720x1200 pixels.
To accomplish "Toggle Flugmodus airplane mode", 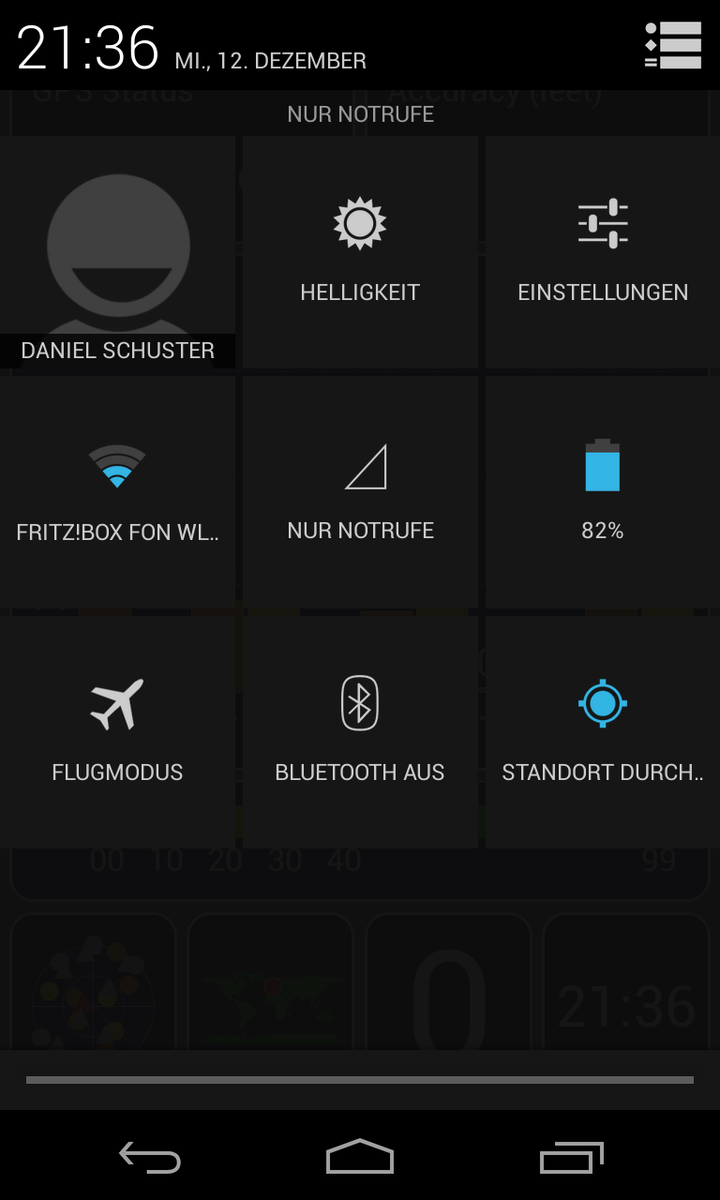I will point(117,732).
